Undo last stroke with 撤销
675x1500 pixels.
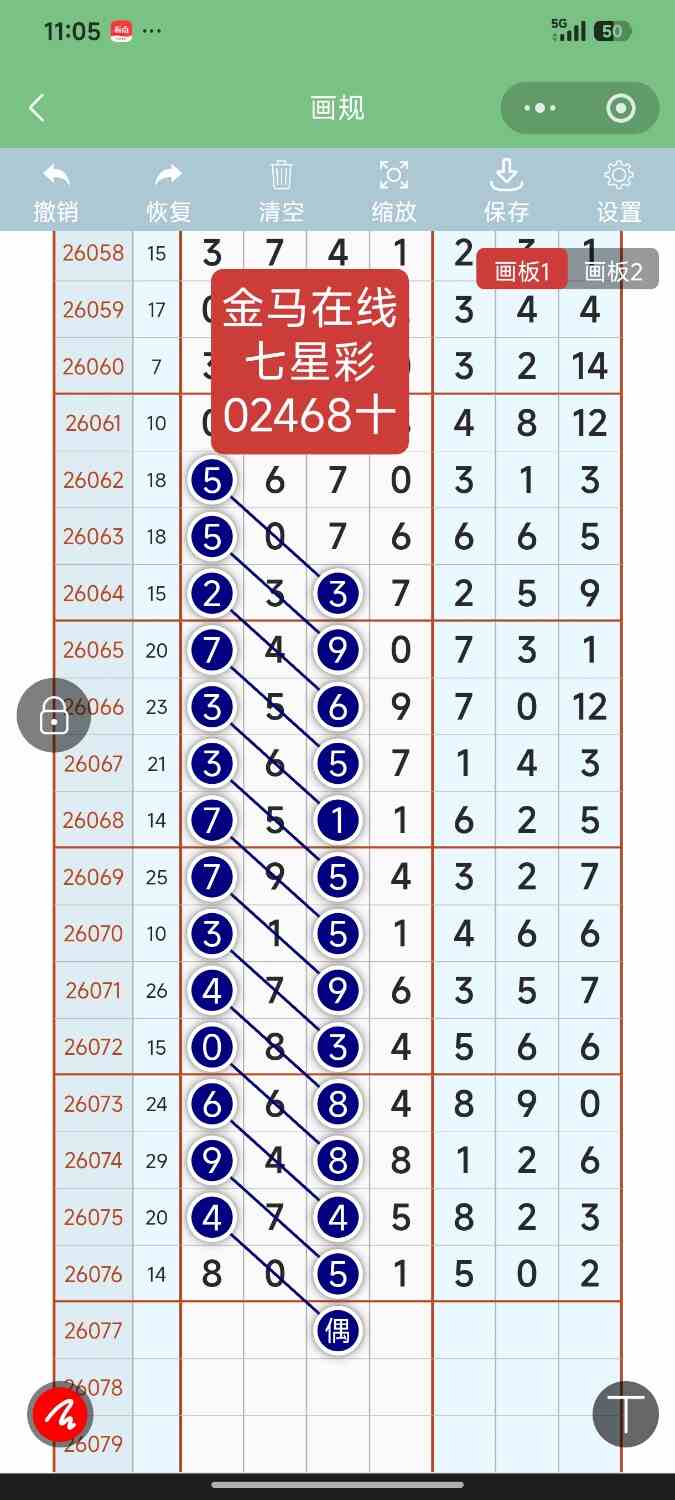pyautogui.click(x=56, y=192)
